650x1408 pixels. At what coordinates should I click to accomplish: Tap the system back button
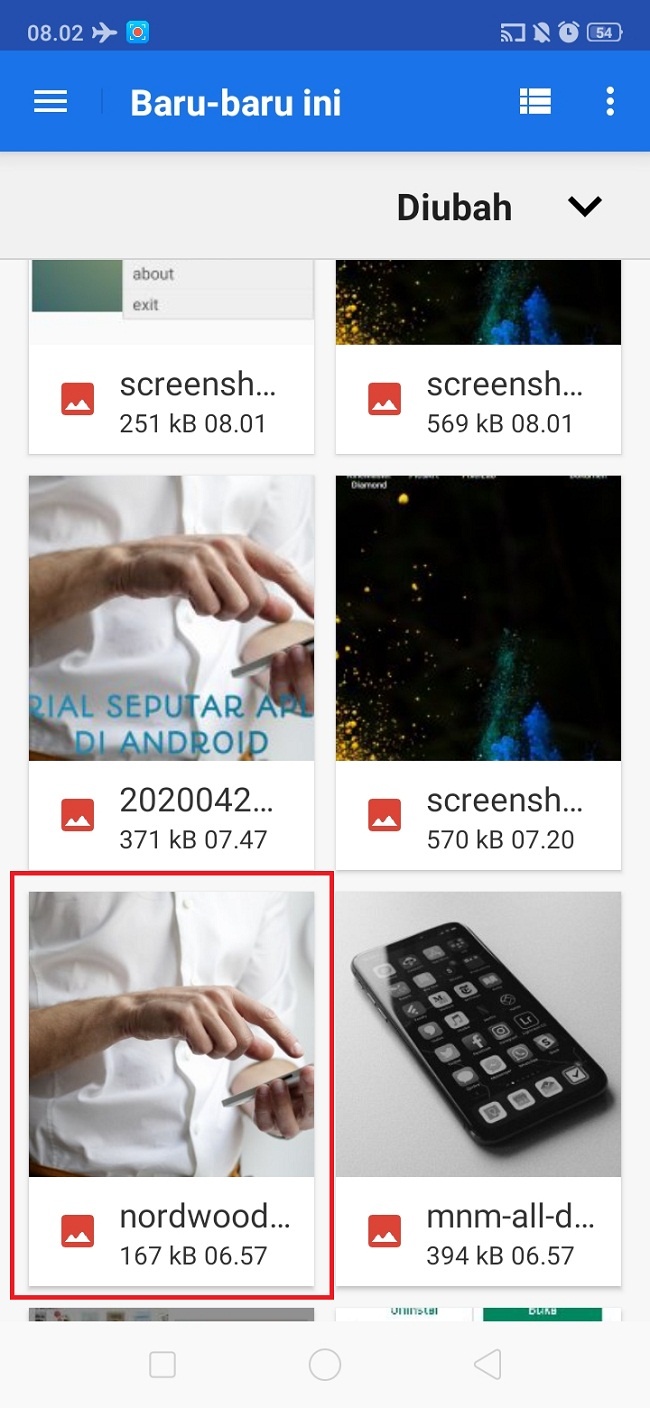click(x=487, y=1364)
